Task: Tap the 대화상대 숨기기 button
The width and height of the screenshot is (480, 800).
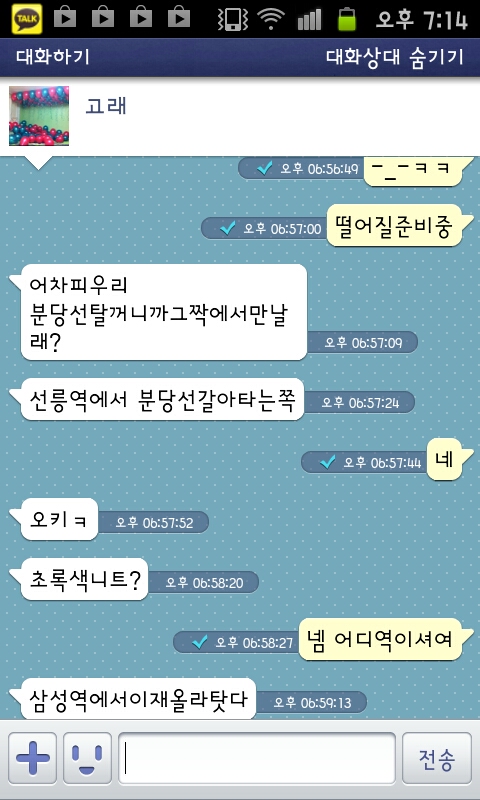Action: point(395,57)
